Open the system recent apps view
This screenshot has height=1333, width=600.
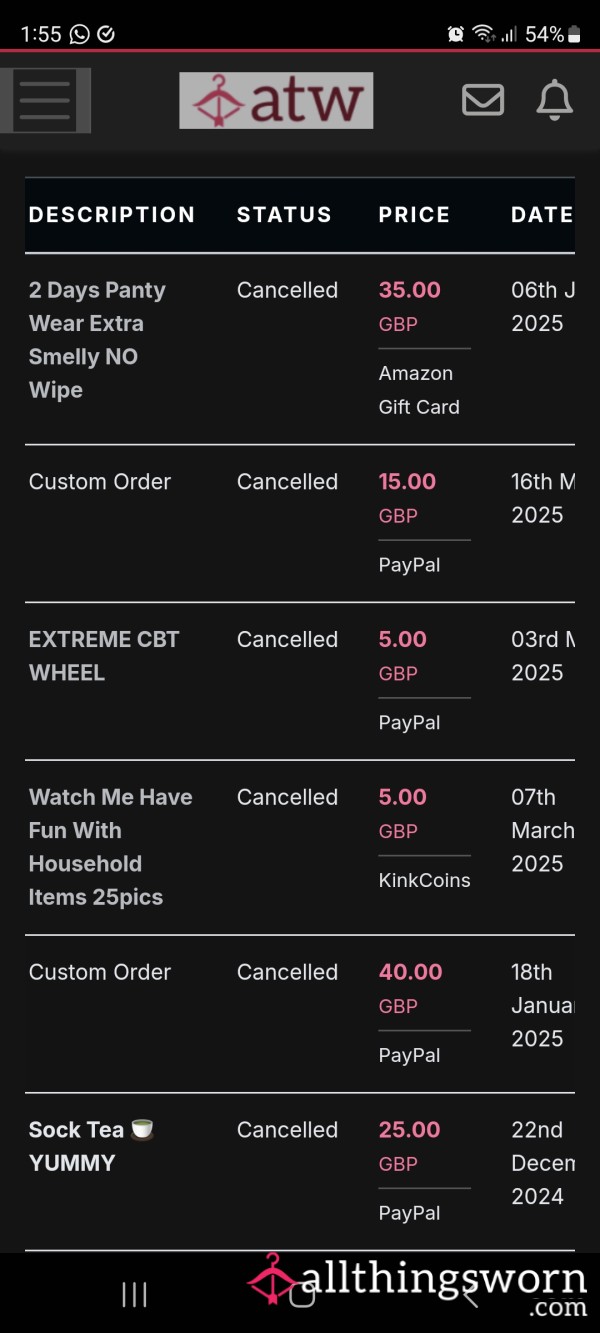point(134,1294)
